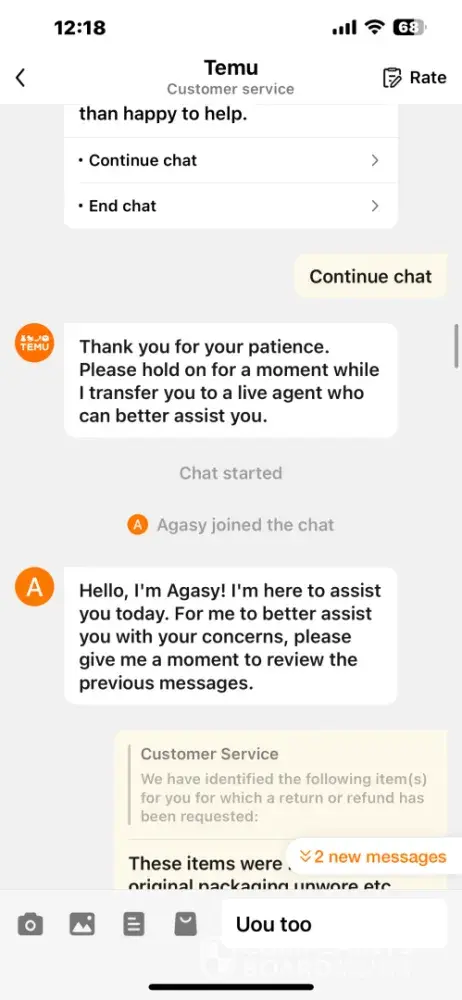This screenshot has height=1000, width=462.
Task: Select the Continue chat option
Action: point(230,160)
